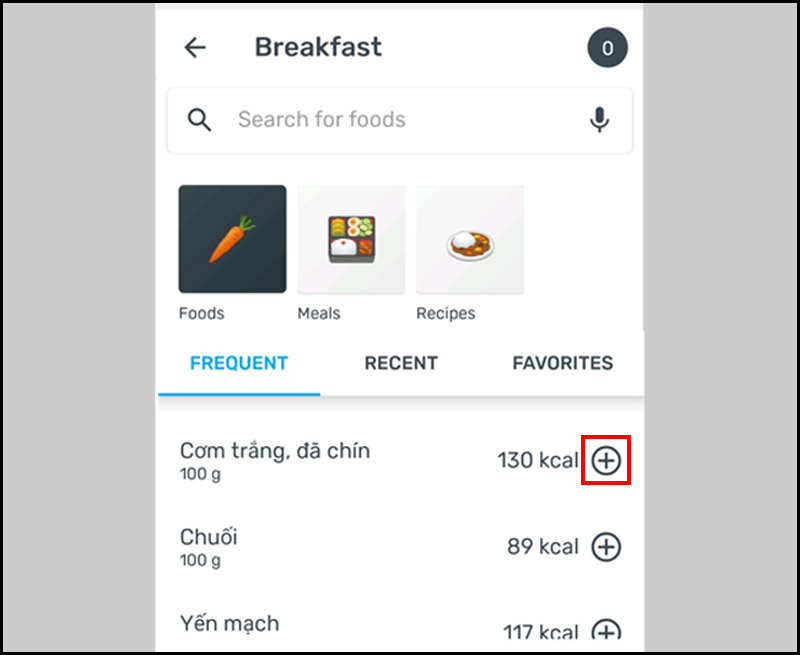The height and width of the screenshot is (655, 800).
Task: Add Yến mạch using its plus icon
Action: (x=606, y=631)
